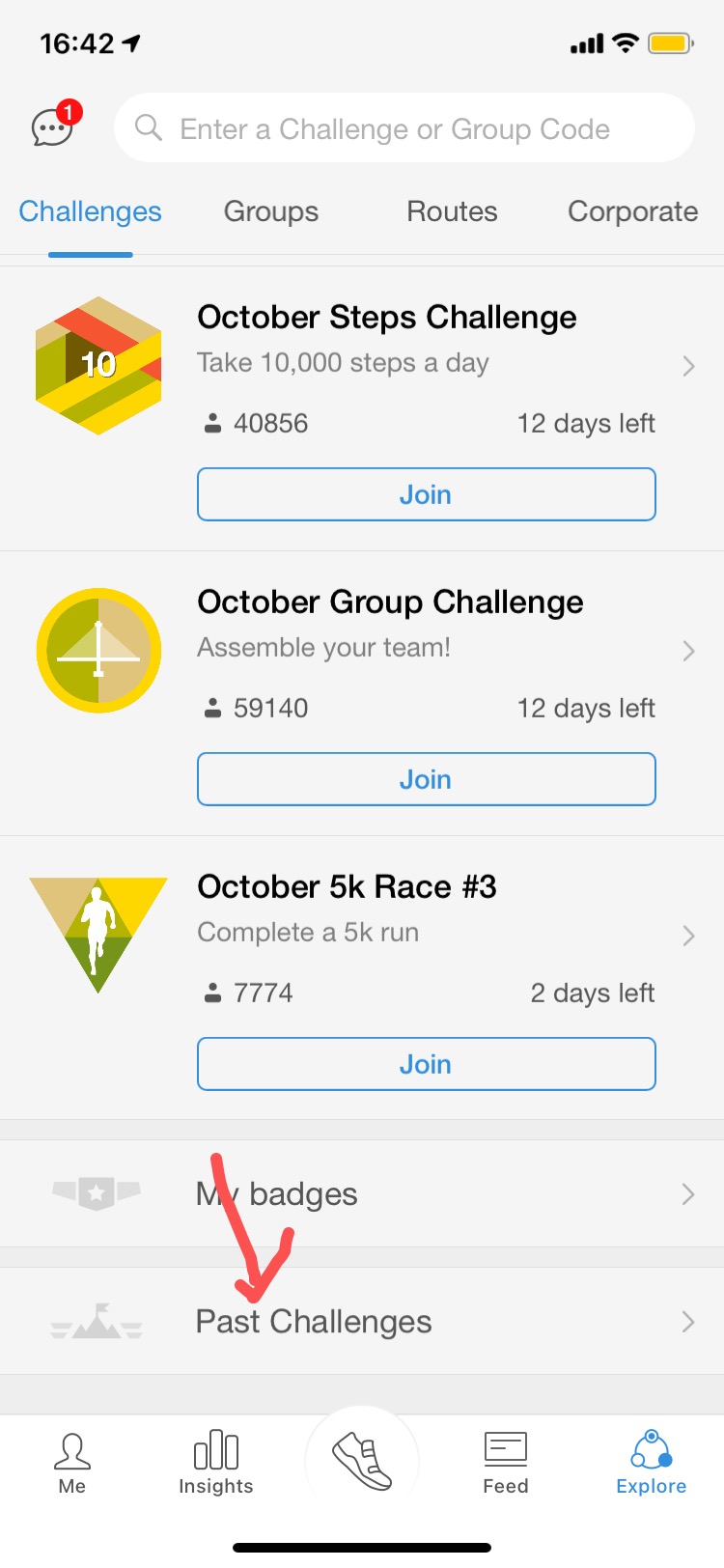Screen dimensions: 724x1568
Task: Join the October 5k Race #3
Action: click(427, 1064)
